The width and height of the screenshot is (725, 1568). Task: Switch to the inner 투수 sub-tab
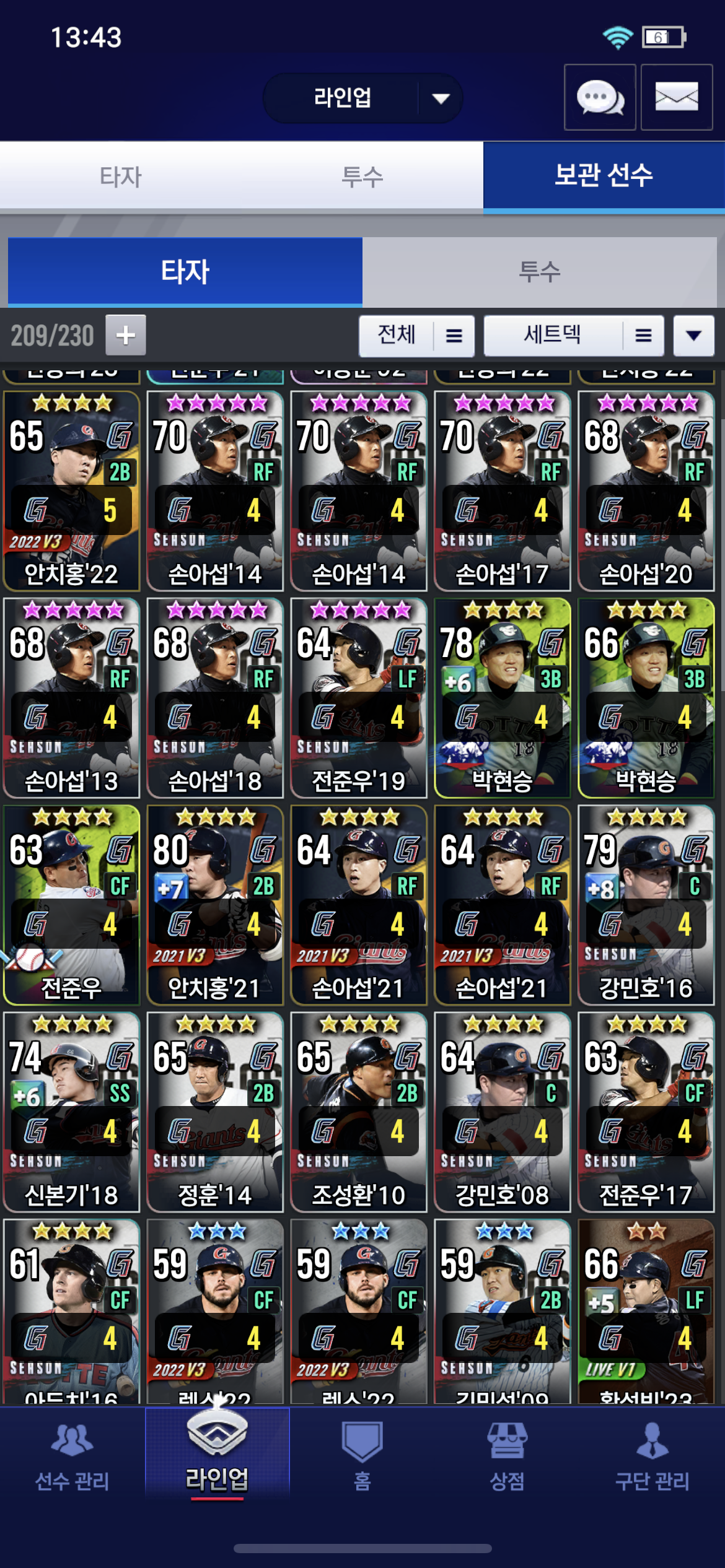point(540,272)
